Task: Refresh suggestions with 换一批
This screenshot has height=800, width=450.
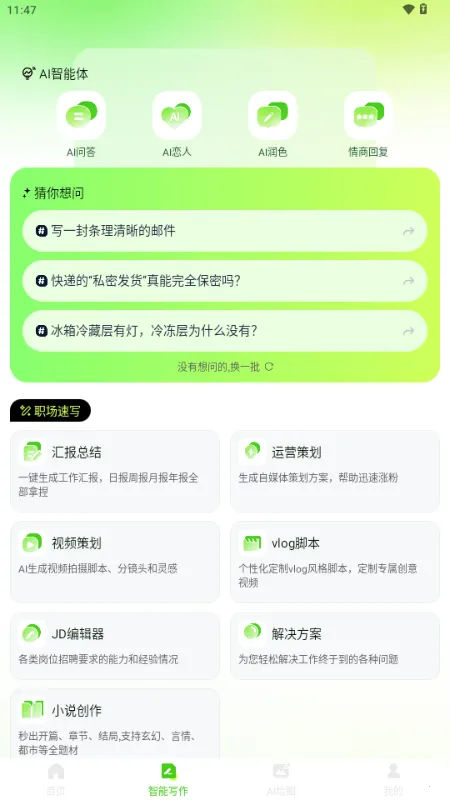Action: pyautogui.click(x=225, y=367)
